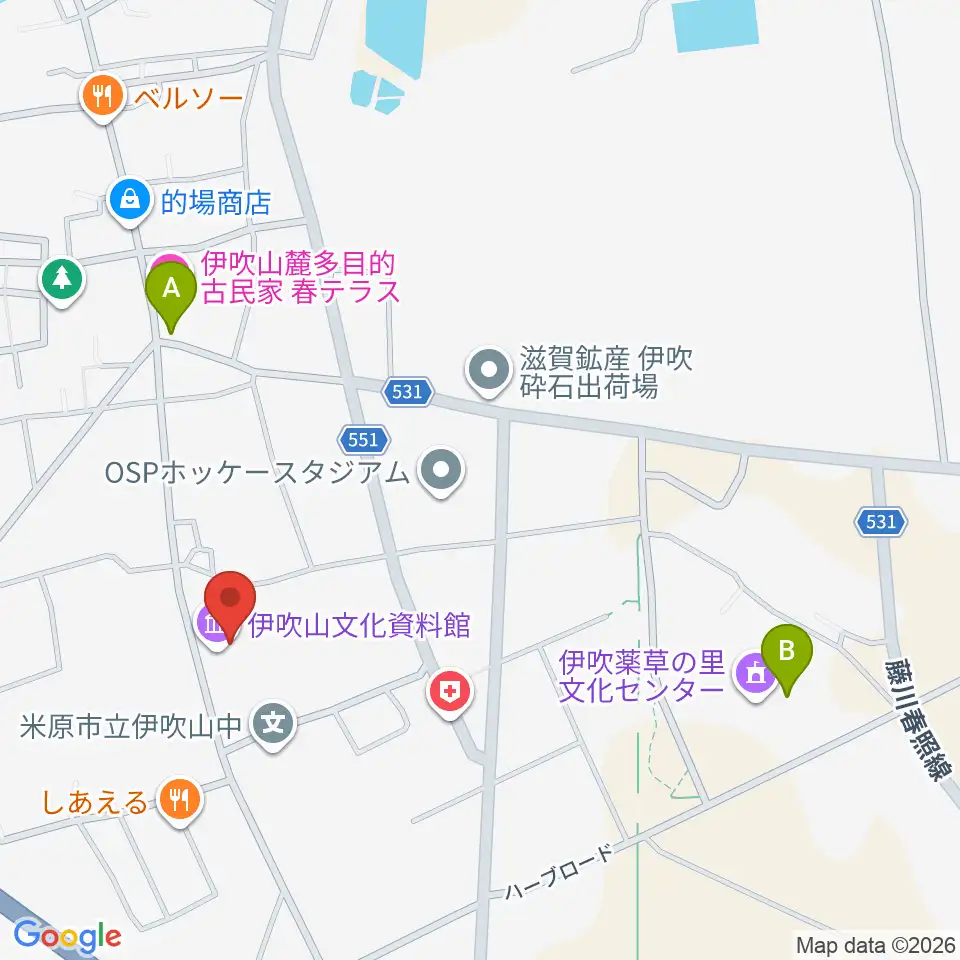960x960 pixels.
Task: Tap the green park tree marker
Action: (62, 282)
